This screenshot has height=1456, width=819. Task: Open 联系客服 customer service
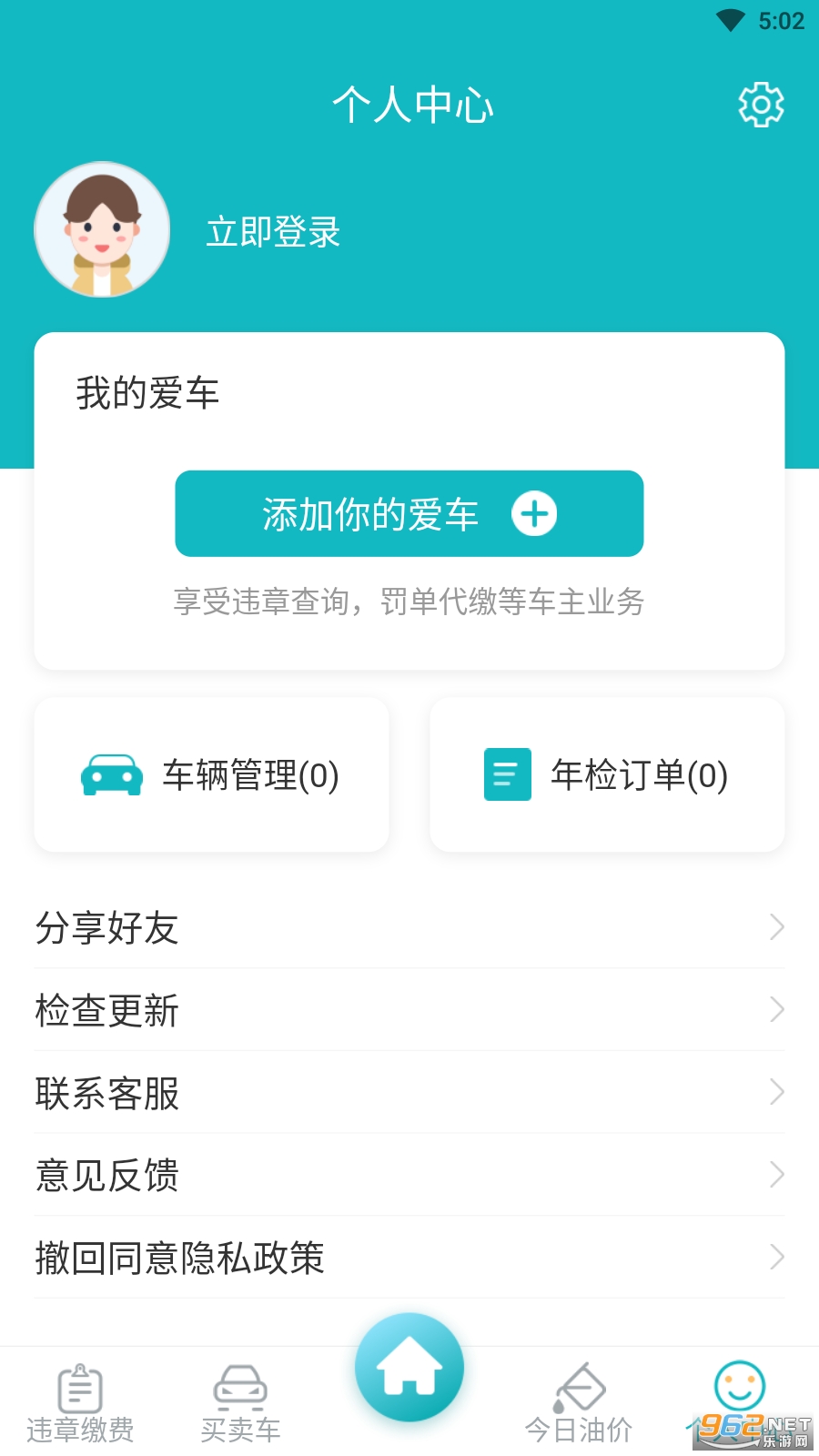409,1092
